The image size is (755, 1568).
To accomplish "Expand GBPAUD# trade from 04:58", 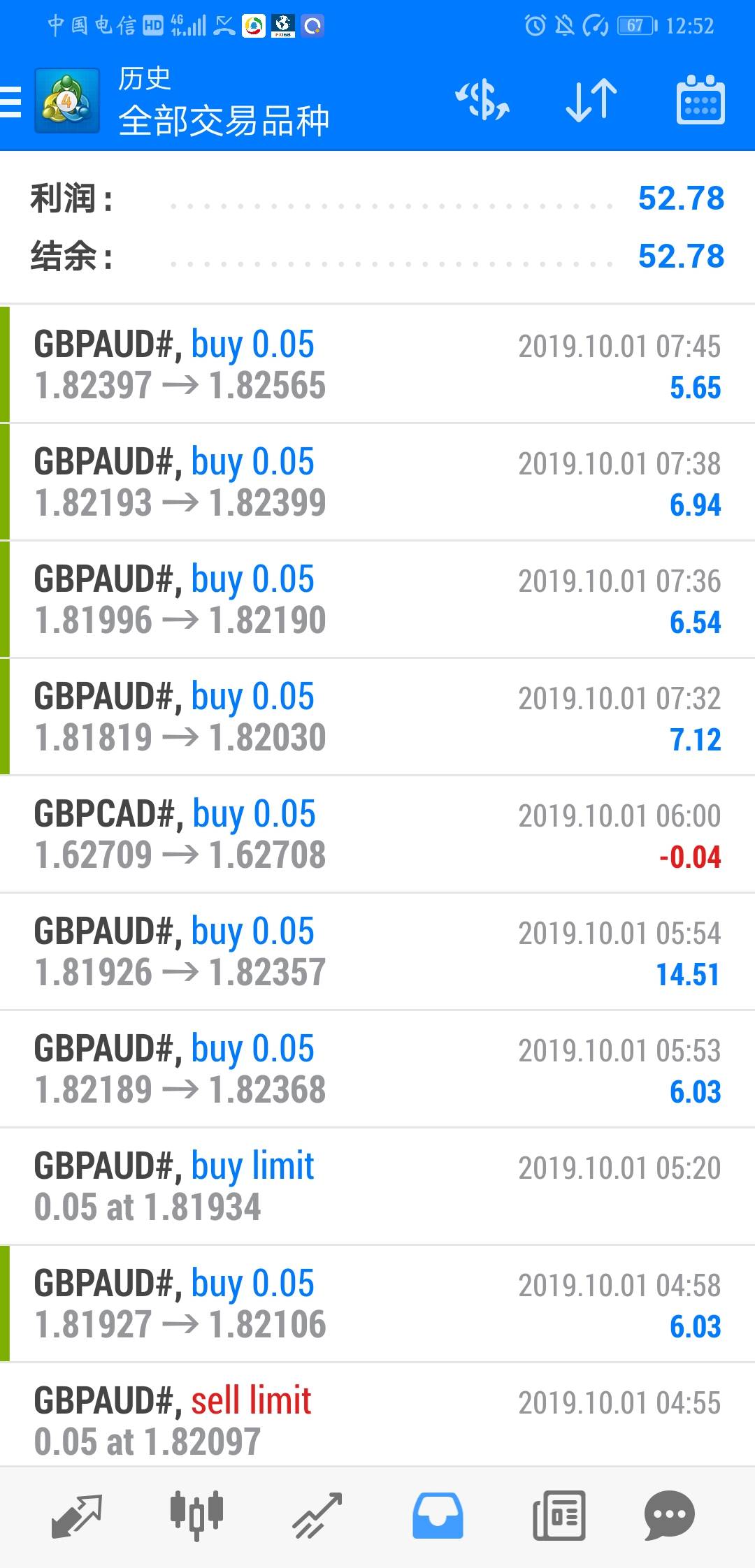I will [377, 1304].
